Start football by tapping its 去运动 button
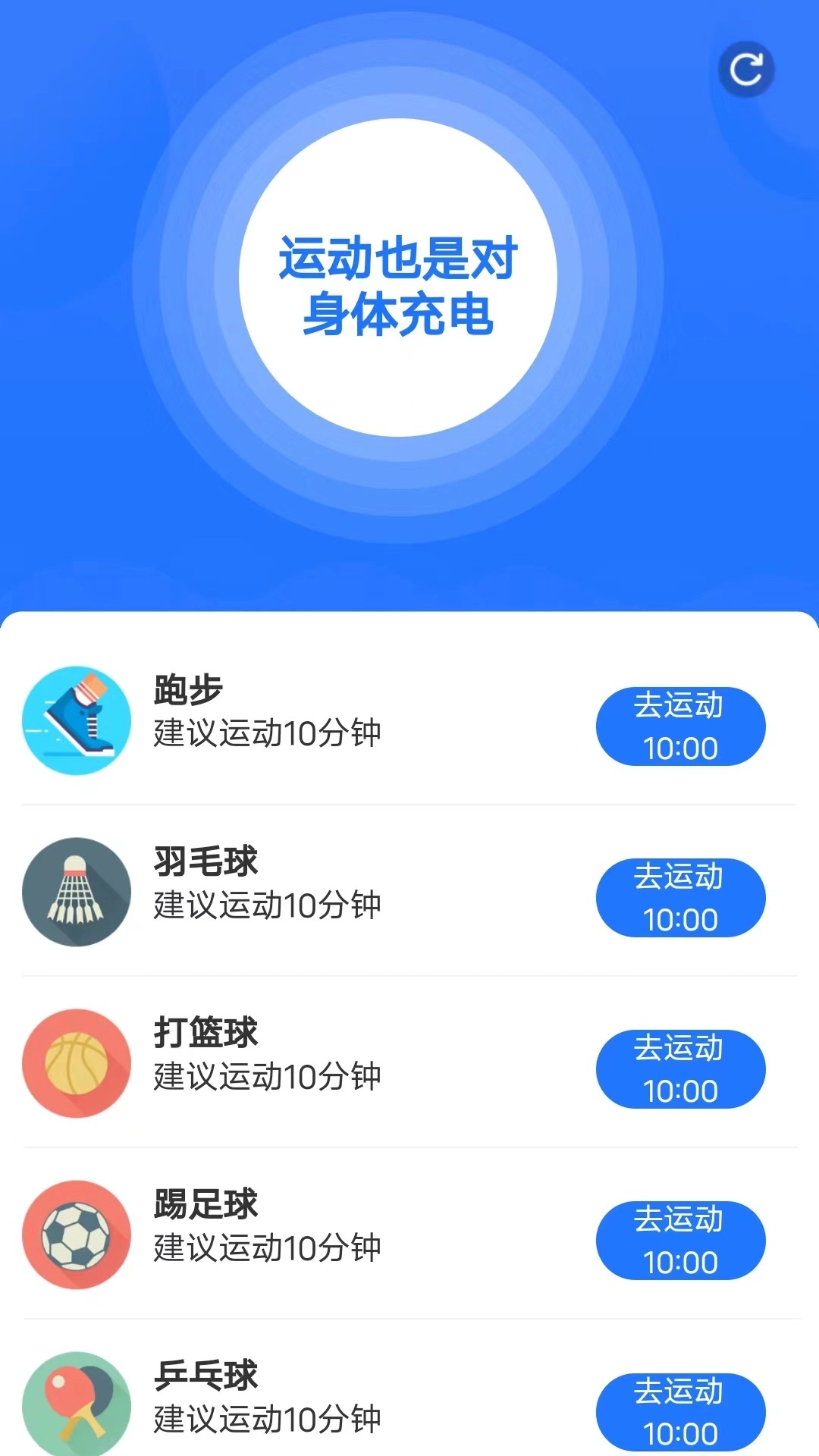The height and width of the screenshot is (1456, 819). click(x=680, y=1241)
